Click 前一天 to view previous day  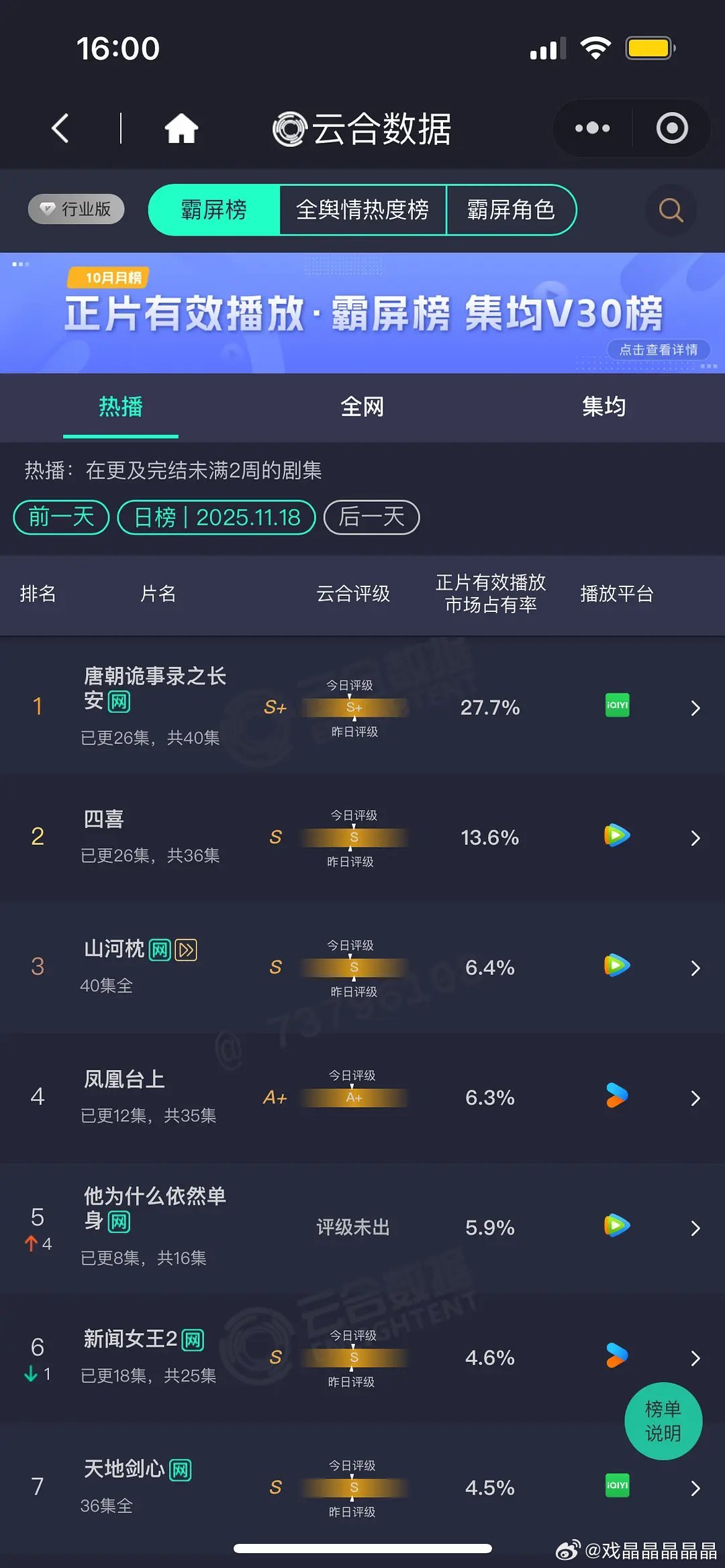tap(60, 517)
